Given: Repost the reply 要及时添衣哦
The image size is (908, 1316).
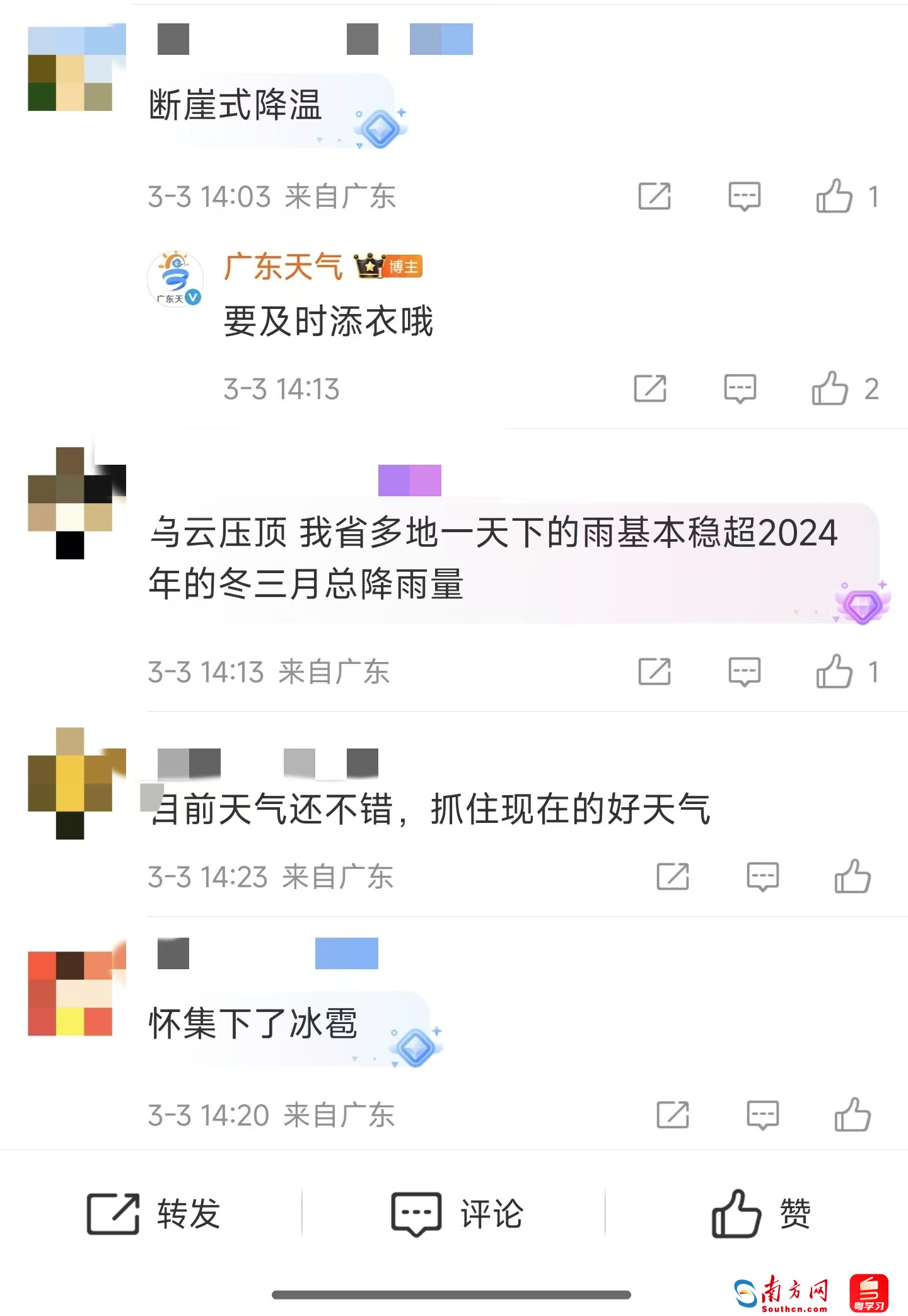Looking at the screenshot, I should [x=650, y=388].
